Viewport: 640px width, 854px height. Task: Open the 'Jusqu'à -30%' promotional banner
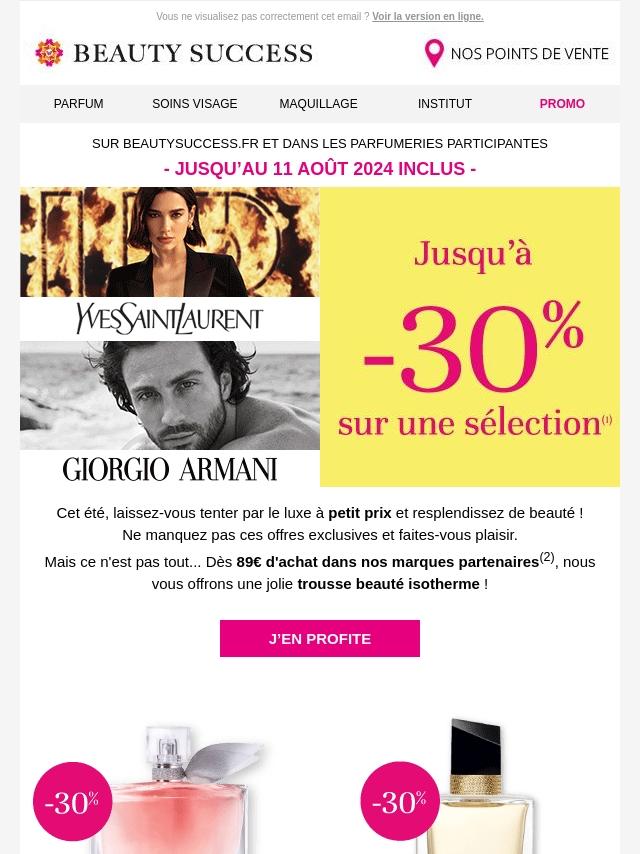coord(470,337)
